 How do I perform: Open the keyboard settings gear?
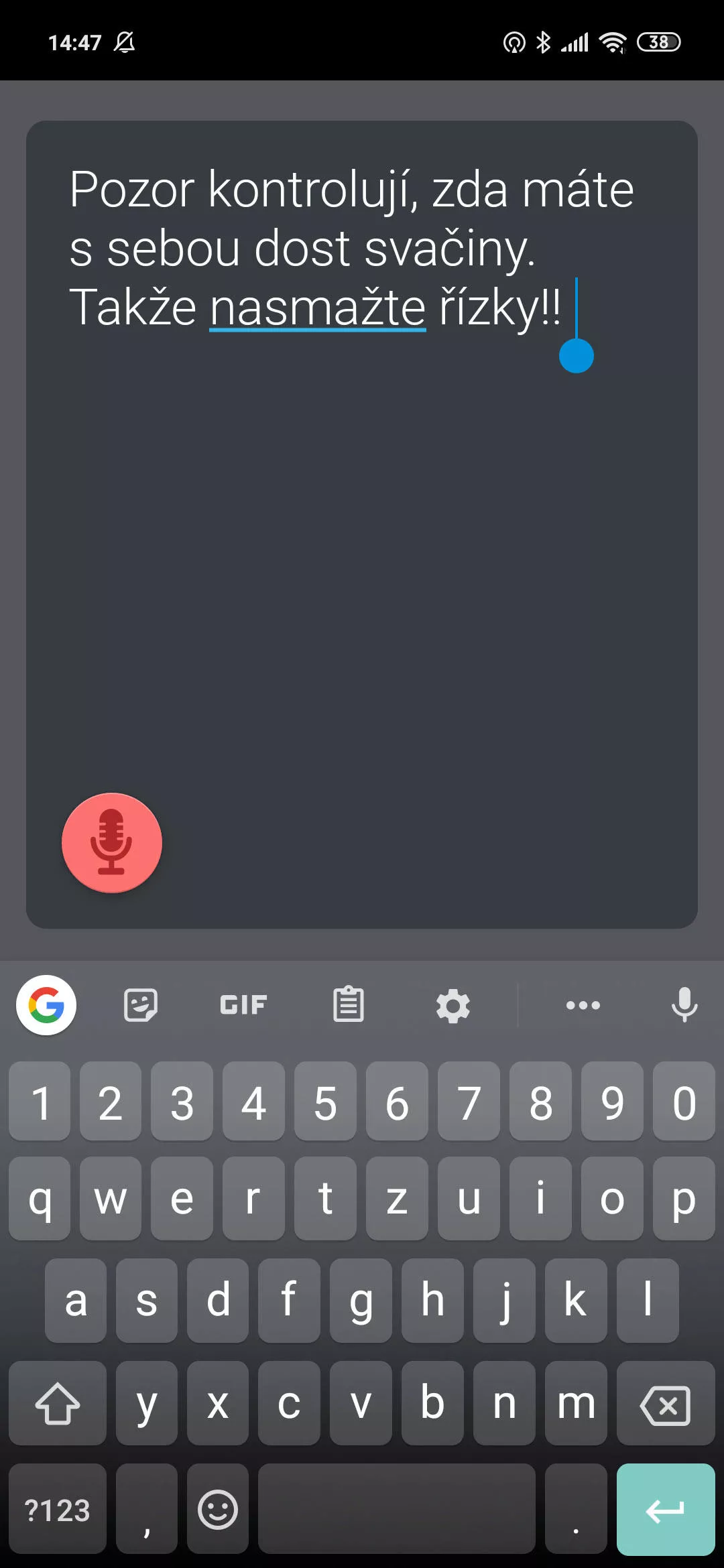(453, 1006)
